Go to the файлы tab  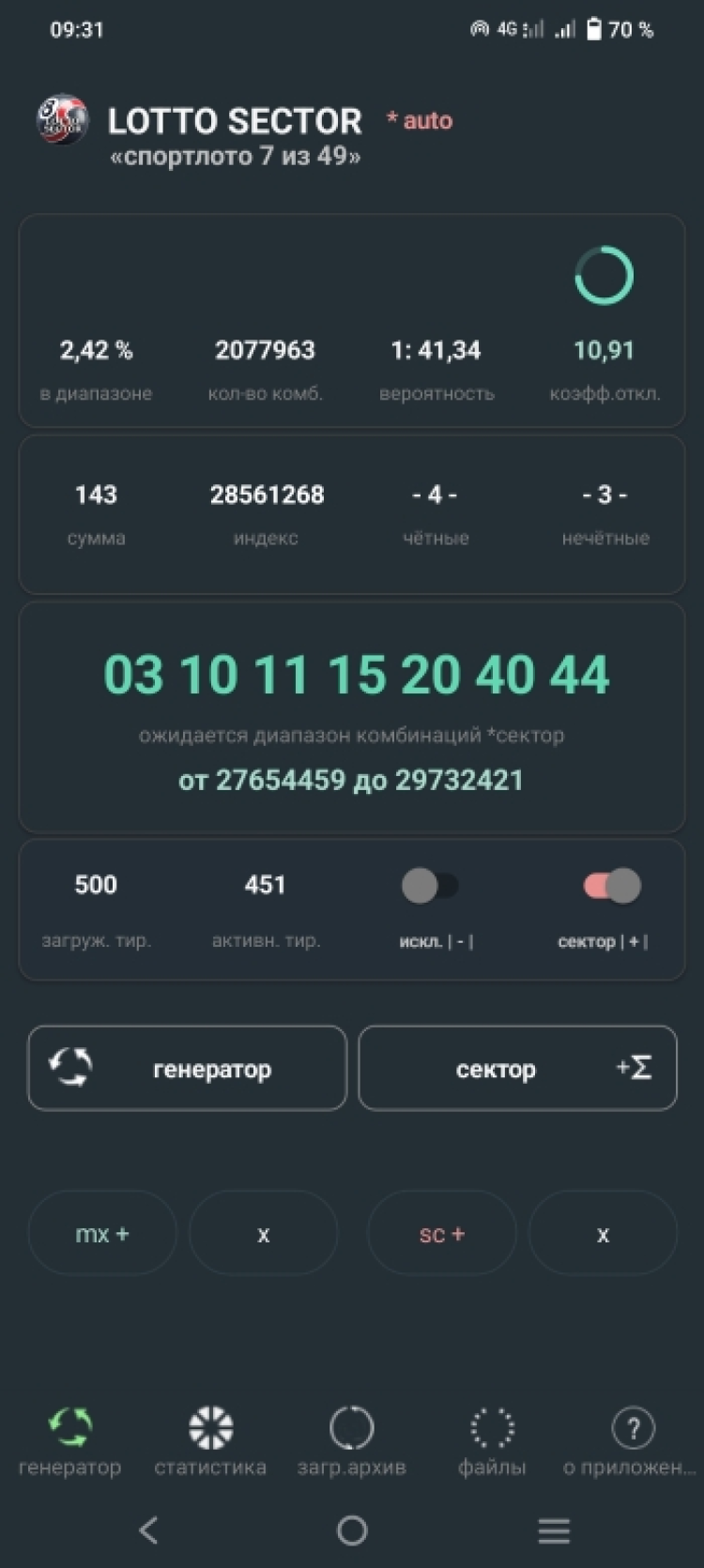[x=492, y=1440]
